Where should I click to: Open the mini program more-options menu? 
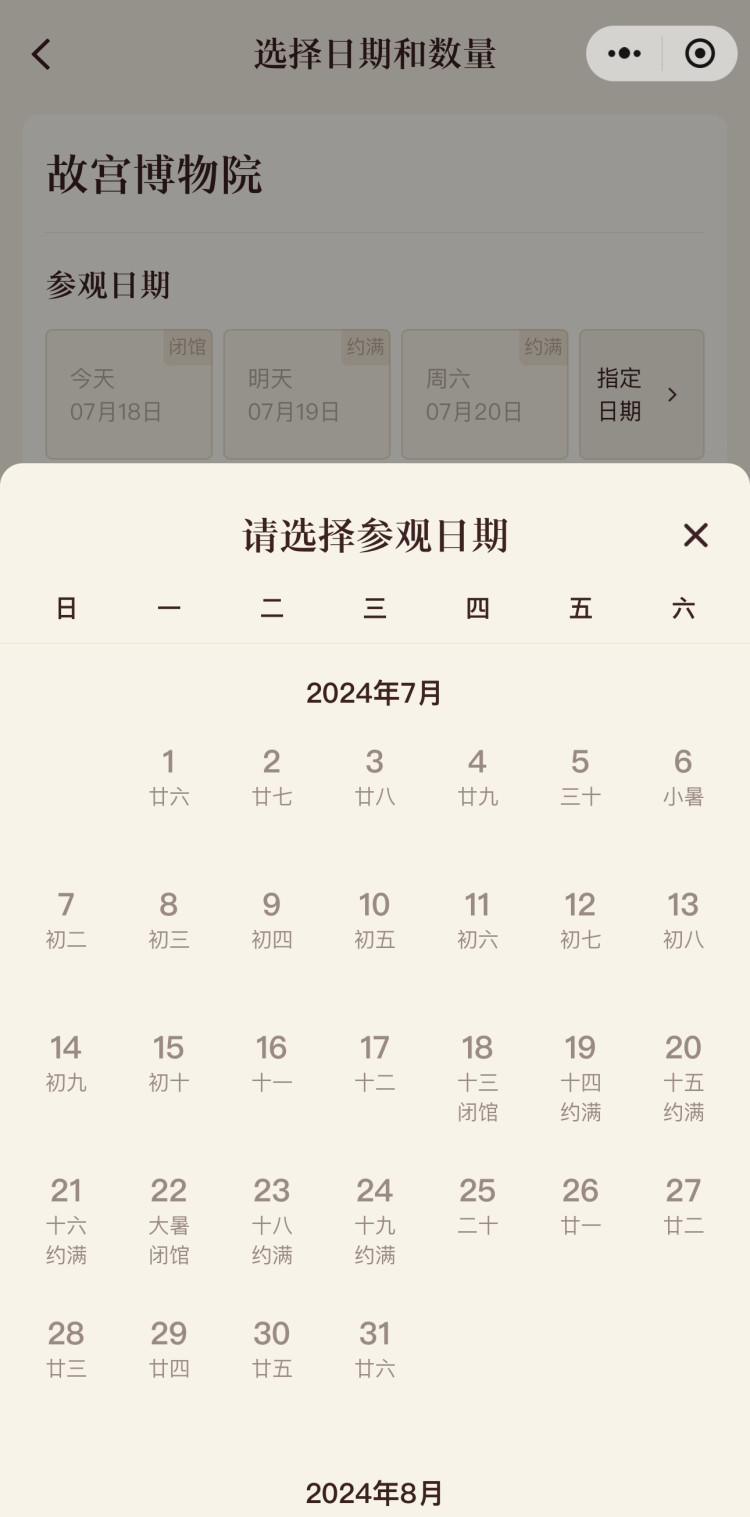(624, 54)
